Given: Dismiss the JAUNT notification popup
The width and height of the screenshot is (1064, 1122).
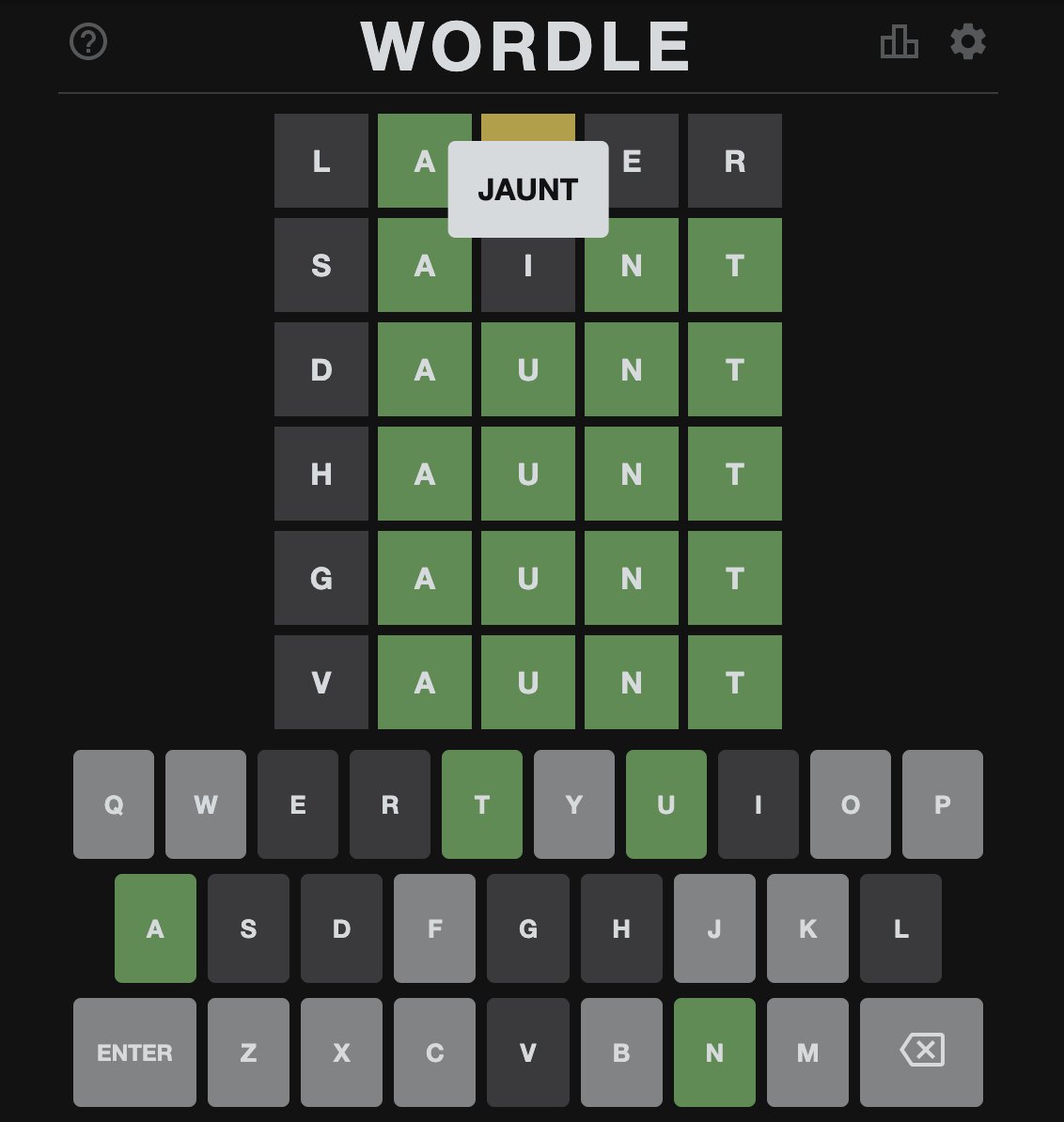Looking at the screenshot, I should [x=527, y=189].
